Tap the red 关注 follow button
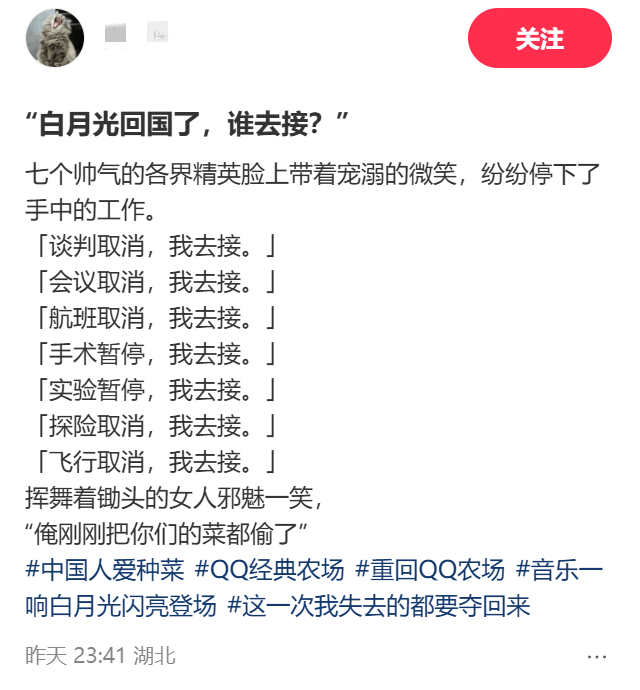Viewport: 640px width, 690px height. pos(539,39)
